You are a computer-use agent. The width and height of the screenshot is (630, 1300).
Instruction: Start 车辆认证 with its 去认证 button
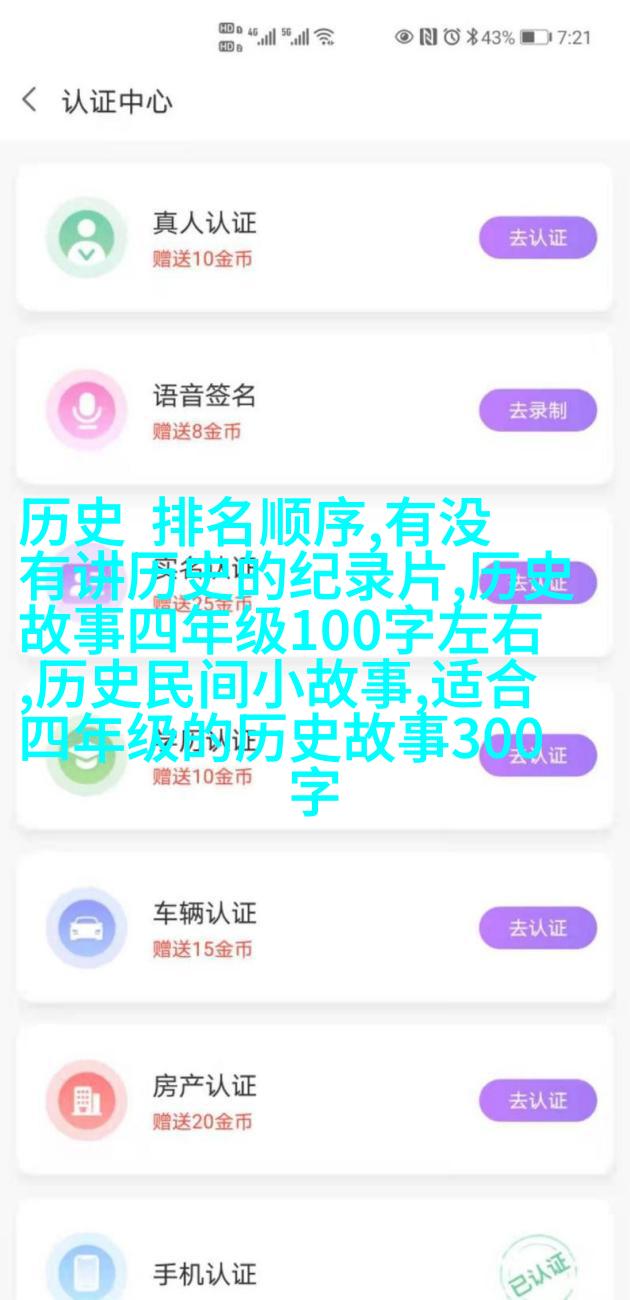pyautogui.click(x=537, y=928)
